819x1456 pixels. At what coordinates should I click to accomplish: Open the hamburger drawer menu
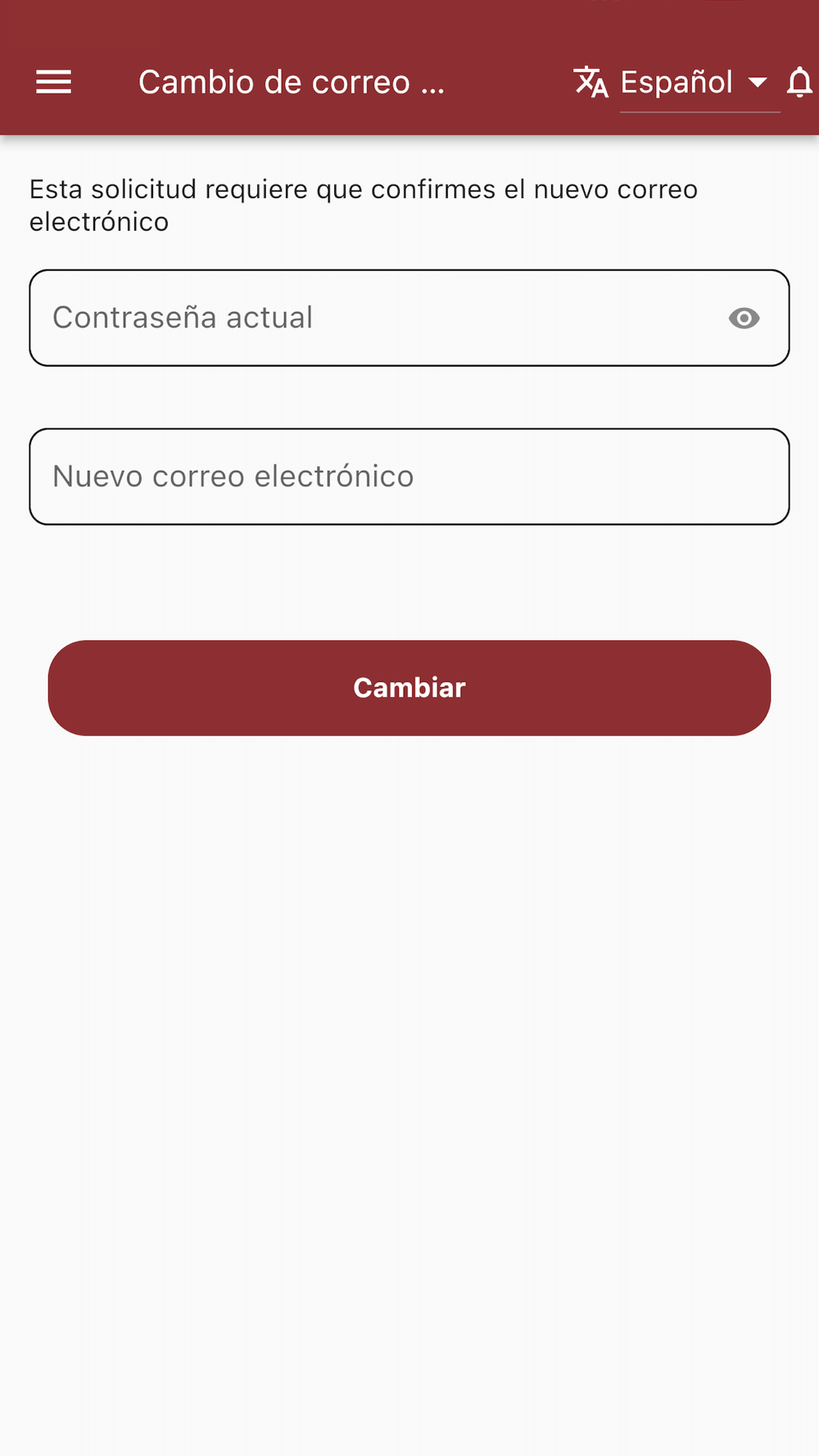point(54,82)
